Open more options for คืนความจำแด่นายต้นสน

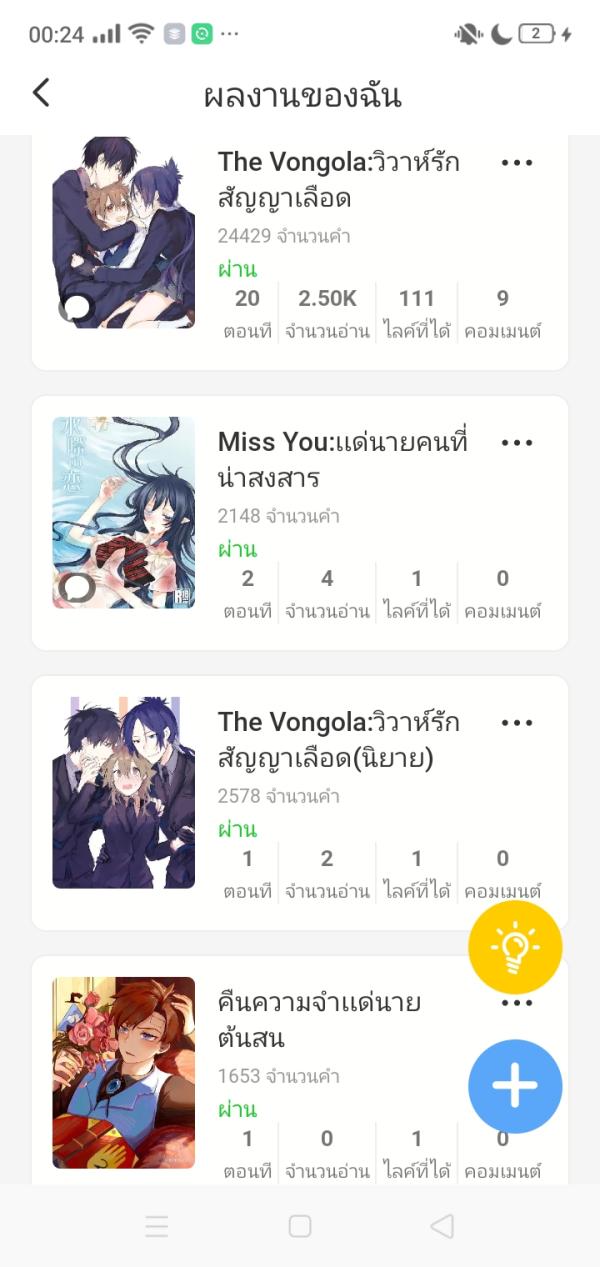[517, 1003]
